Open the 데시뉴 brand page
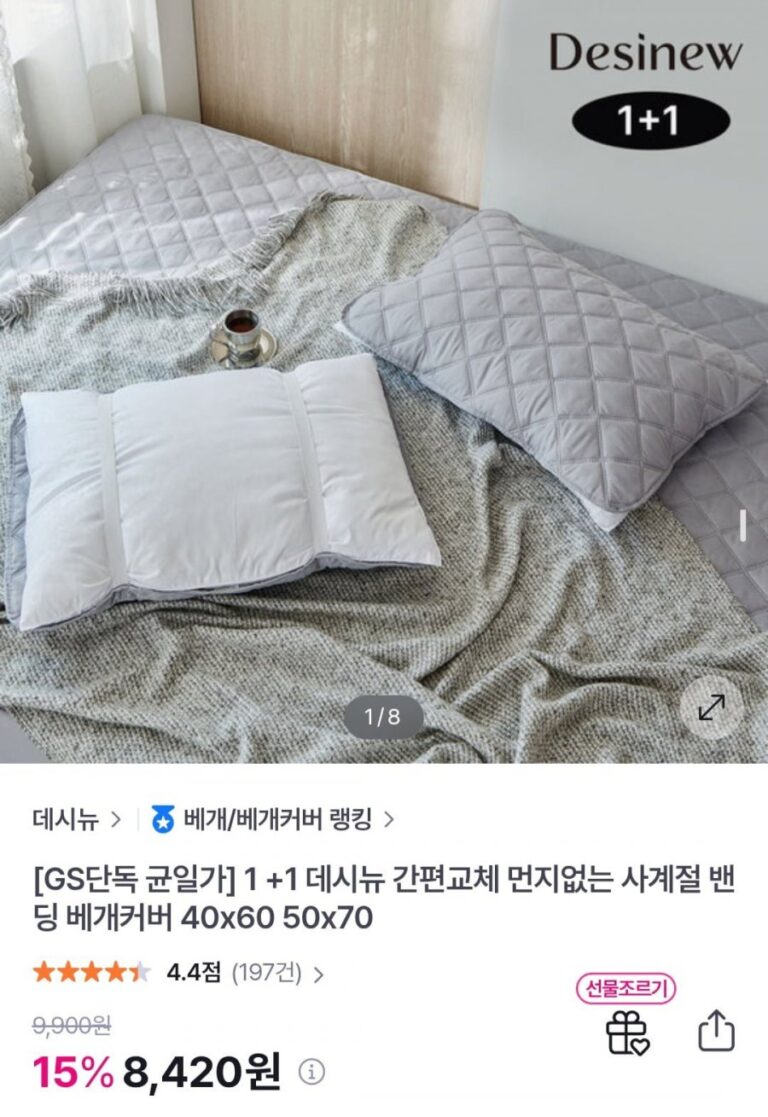This screenshot has height=1117, width=768. coord(76,820)
